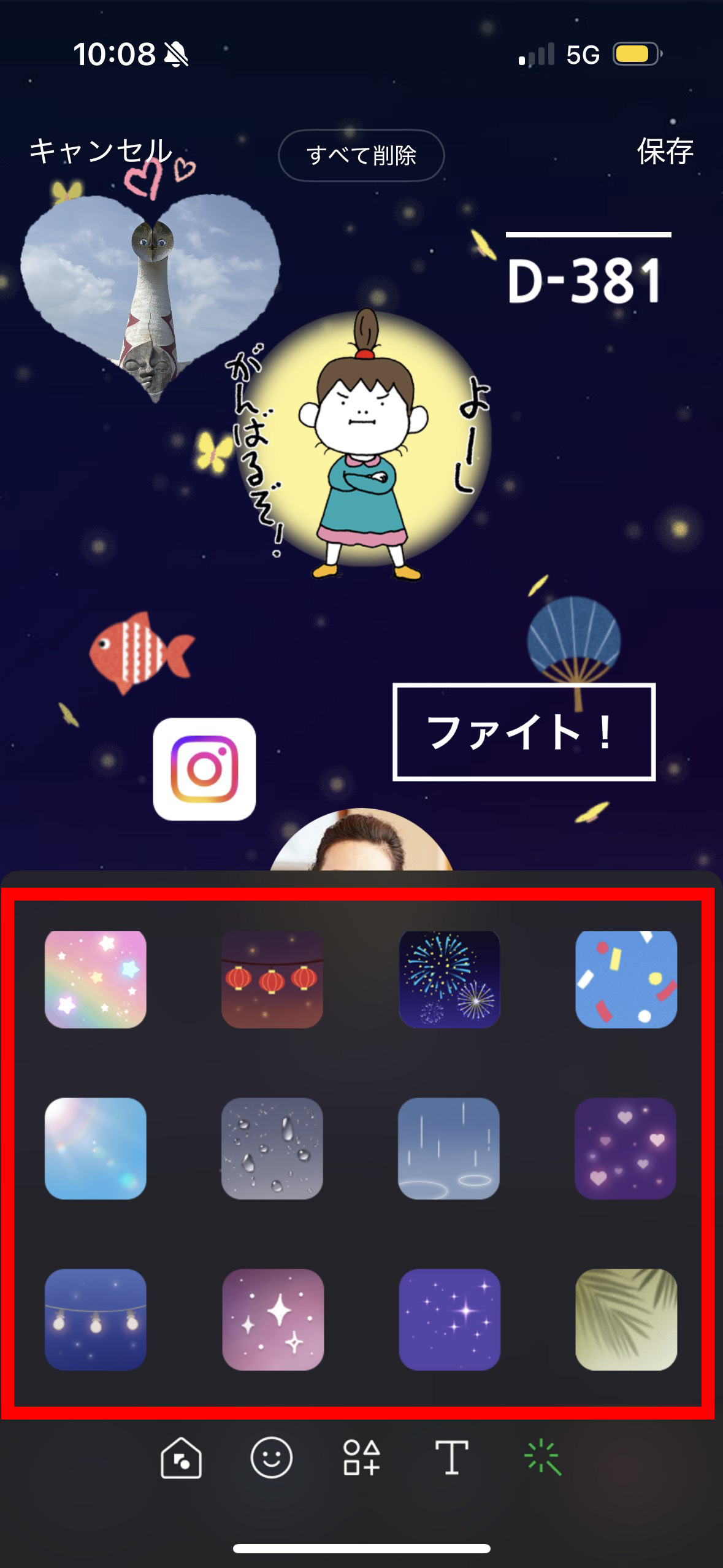Apply the fireworks effect

click(x=449, y=980)
